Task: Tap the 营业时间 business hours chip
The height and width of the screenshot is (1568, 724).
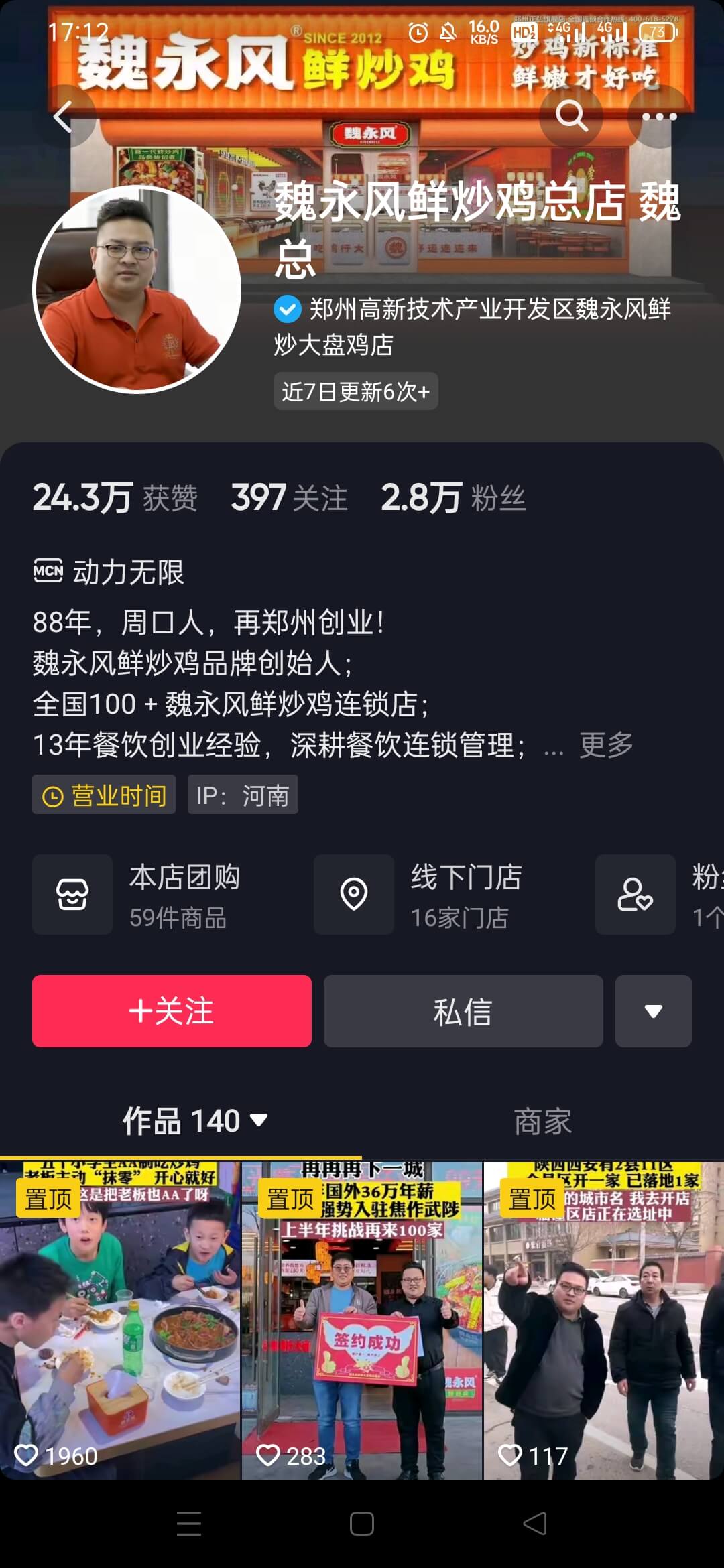Action: coord(104,795)
